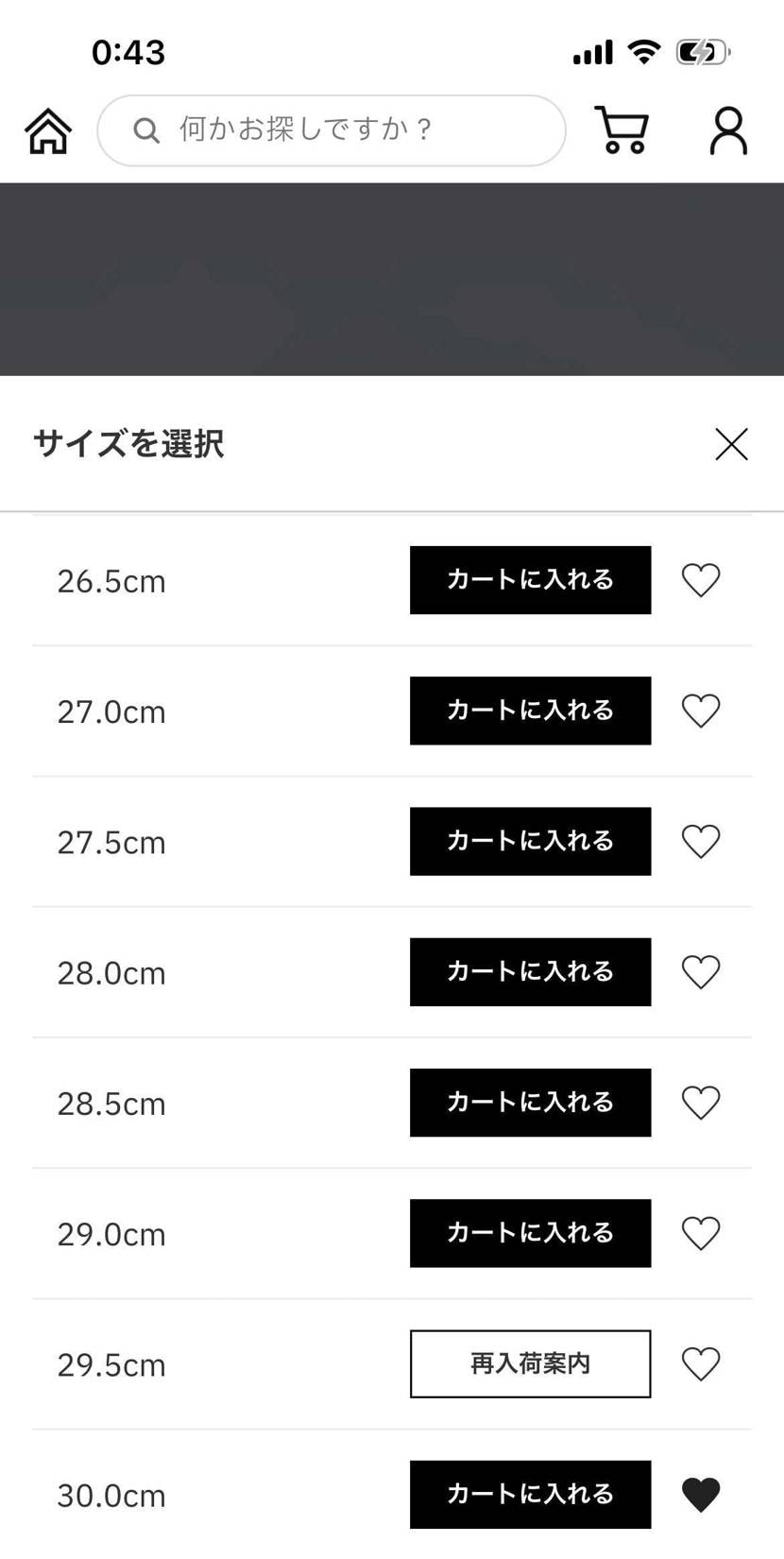Tap the サイズを選択 header label
The width and height of the screenshot is (784, 1559).
pos(128,443)
